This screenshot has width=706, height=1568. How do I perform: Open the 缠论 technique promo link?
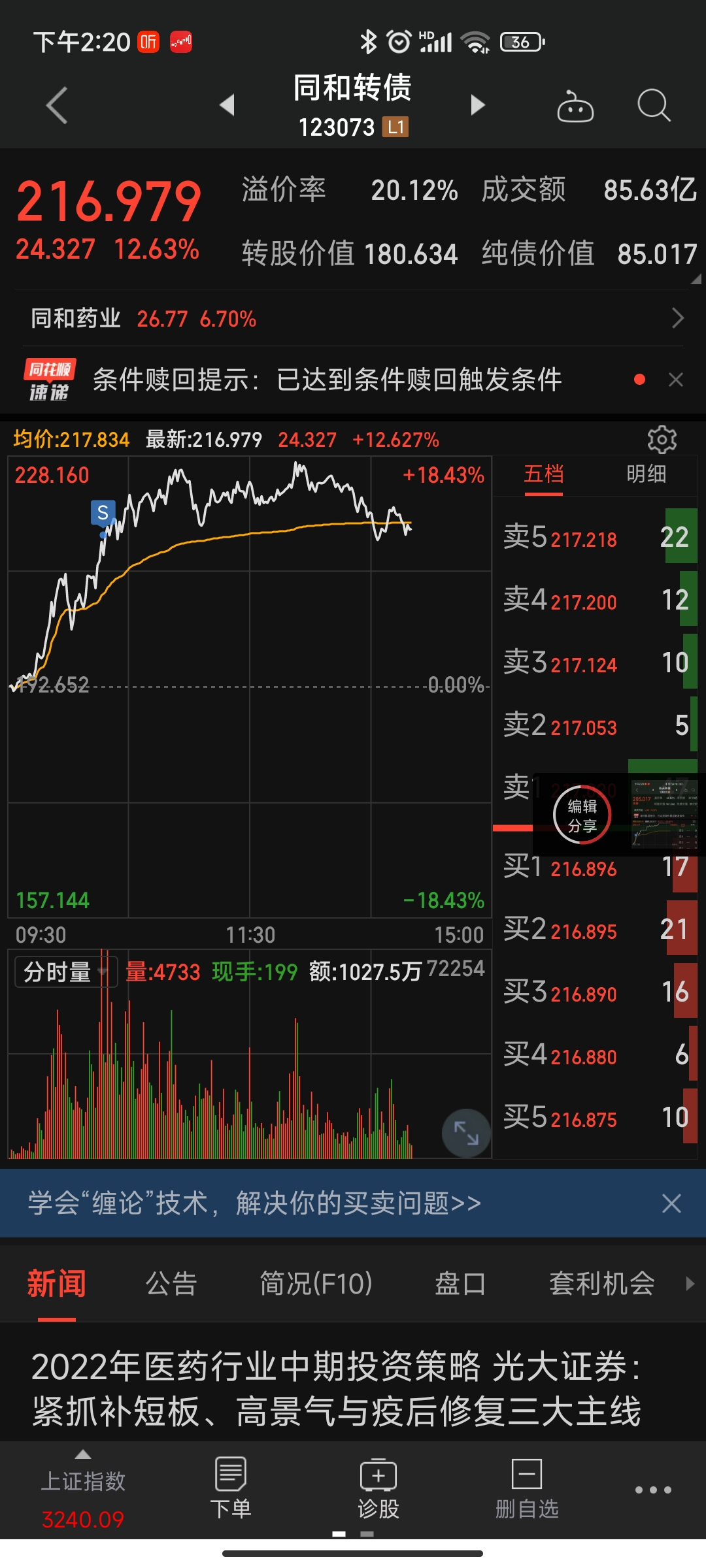pos(255,1203)
